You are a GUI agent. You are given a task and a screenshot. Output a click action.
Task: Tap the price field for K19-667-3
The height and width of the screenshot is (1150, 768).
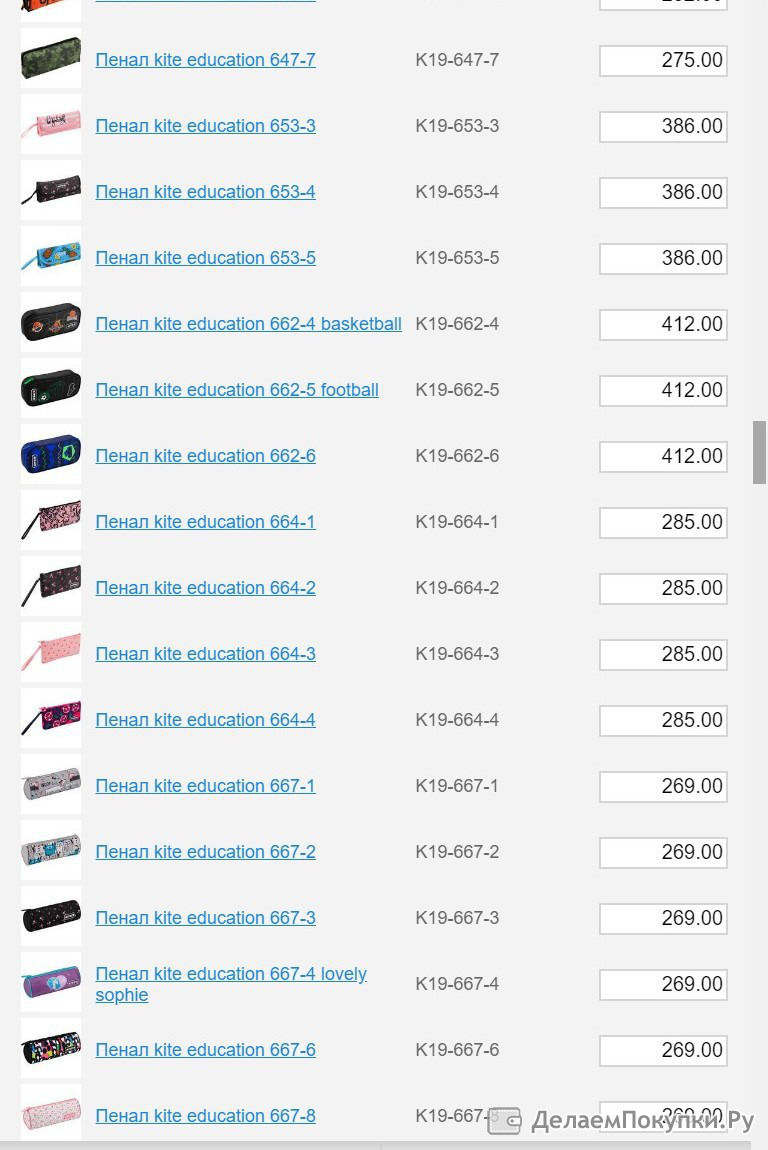point(663,918)
